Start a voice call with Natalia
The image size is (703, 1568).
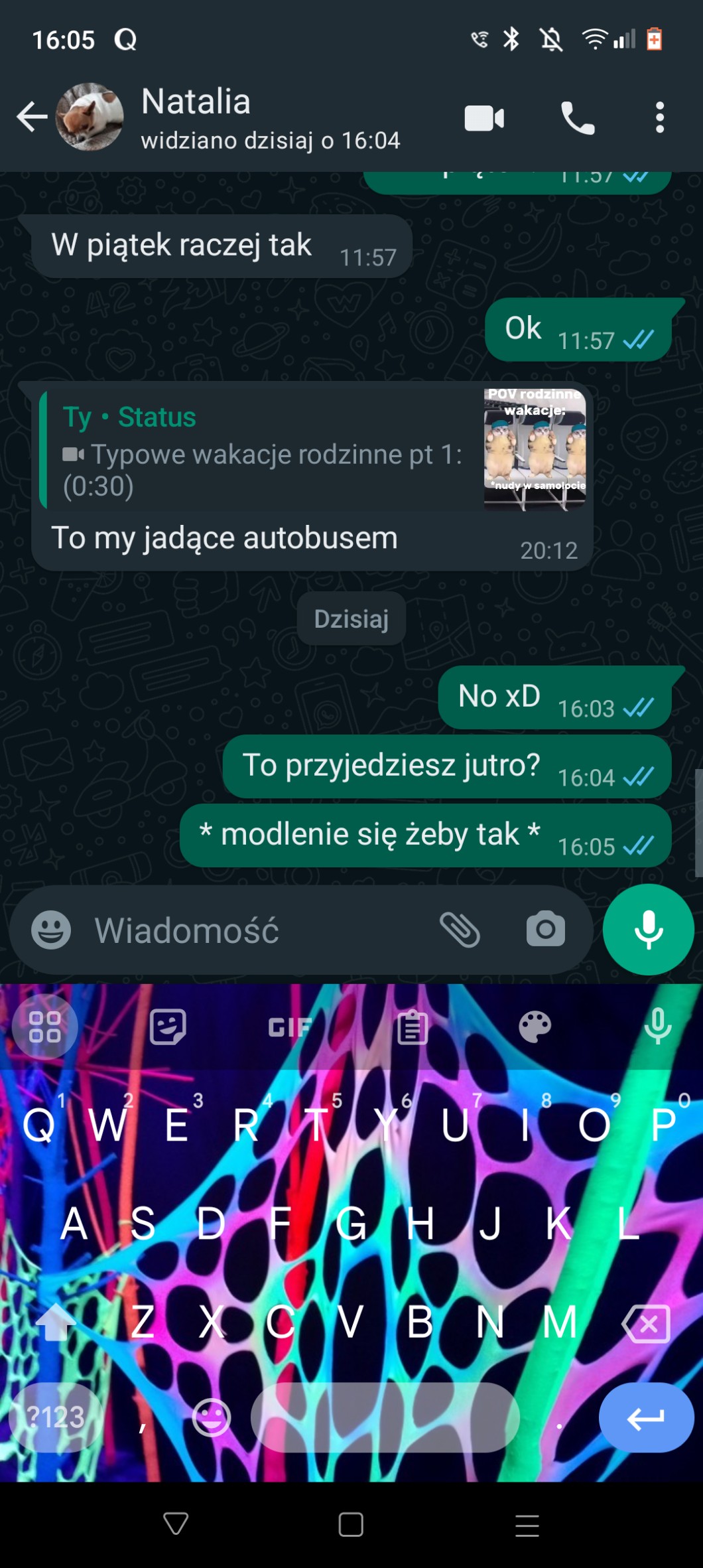578,119
